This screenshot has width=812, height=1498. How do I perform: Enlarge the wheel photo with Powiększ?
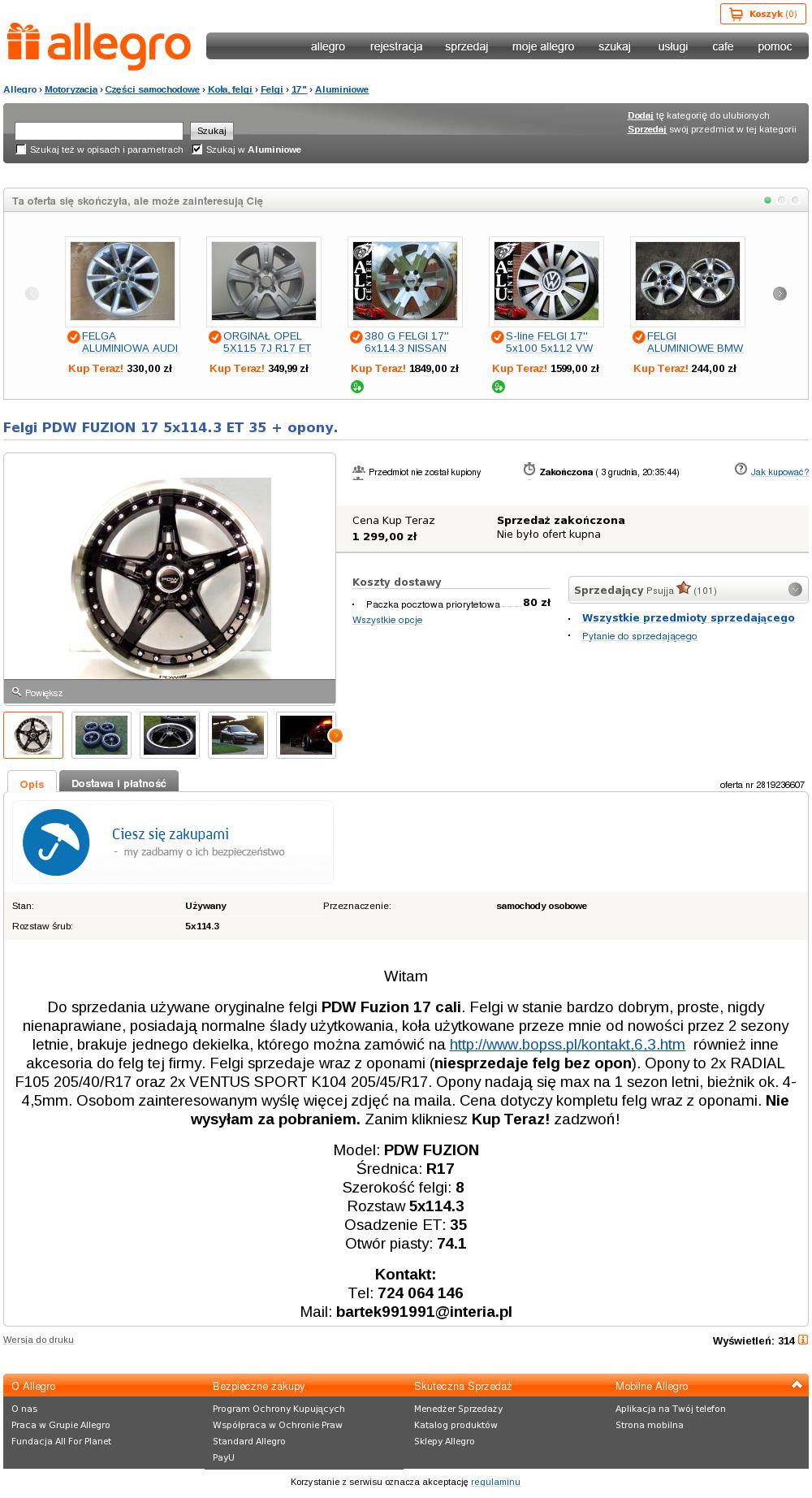point(44,693)
